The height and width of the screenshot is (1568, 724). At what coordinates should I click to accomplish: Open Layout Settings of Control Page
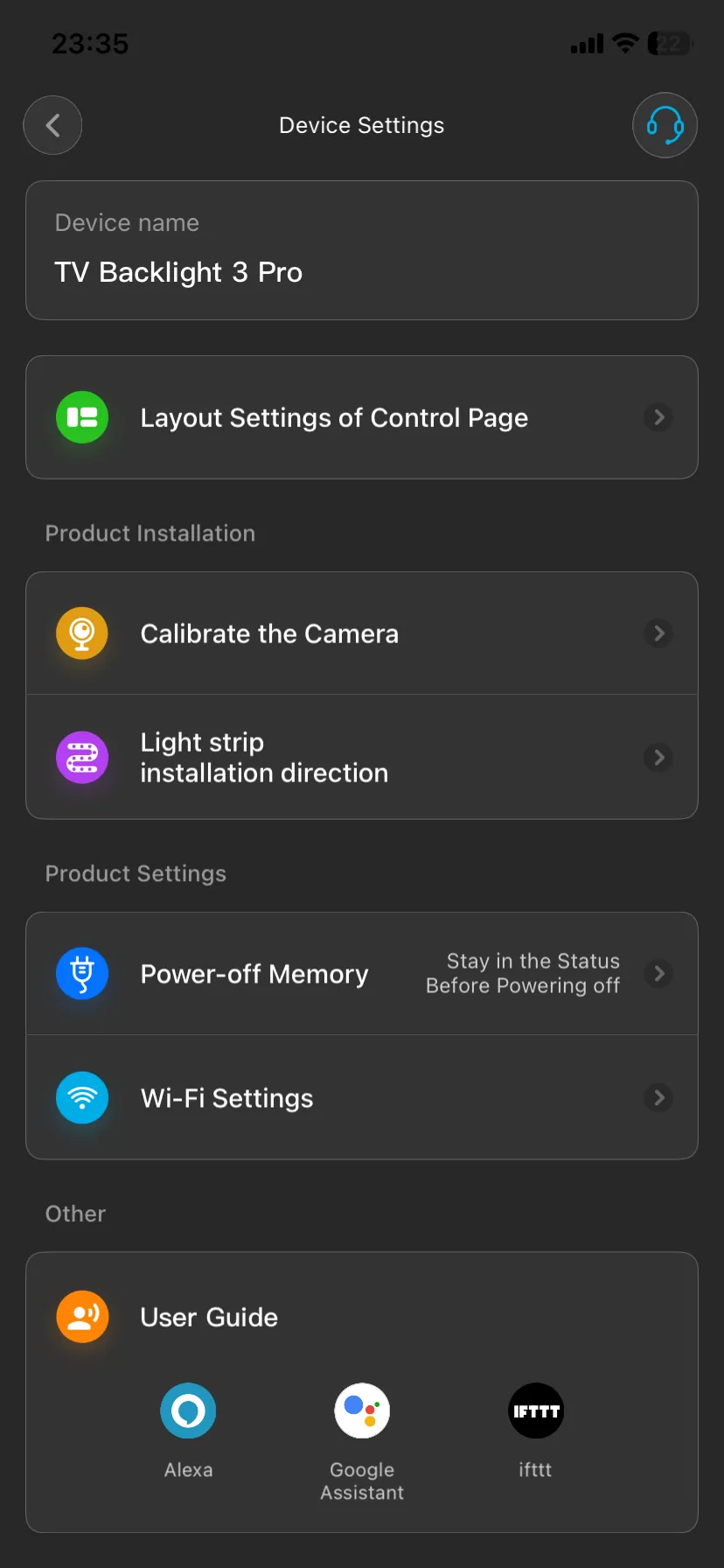coord(361,417)
